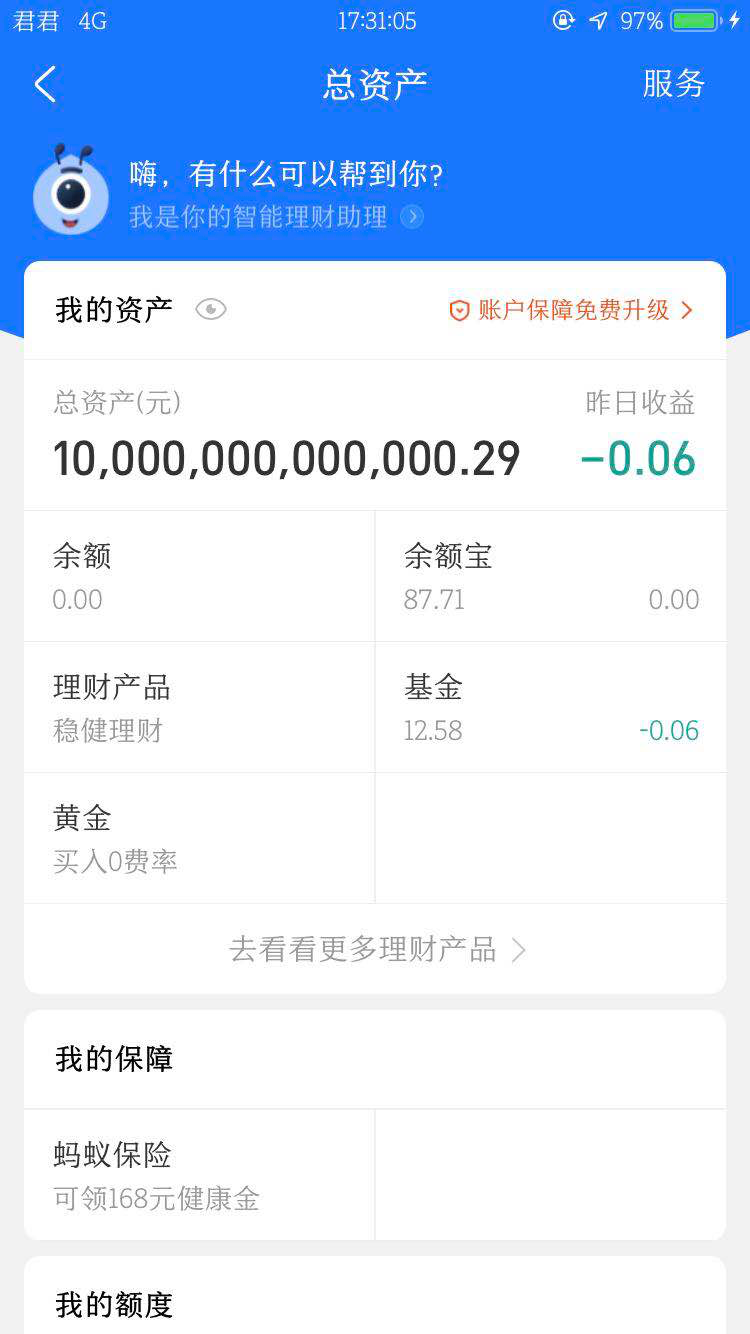
Task: Open 账户保障免费升级 link
Action: click(572, 311)
